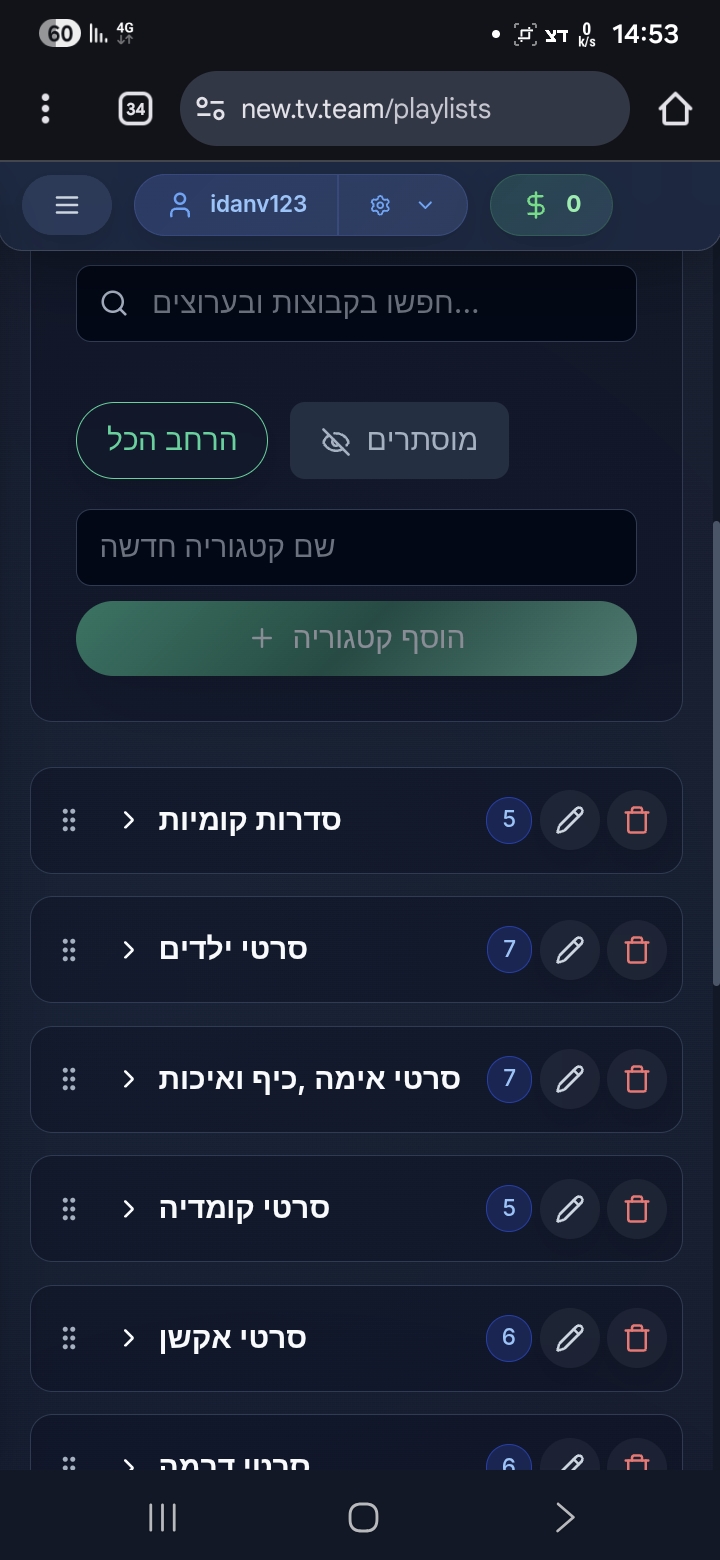Viewport: 720px width, 1560px height.
Task: Open the hamburger menu button
Action: pos(67,205)
